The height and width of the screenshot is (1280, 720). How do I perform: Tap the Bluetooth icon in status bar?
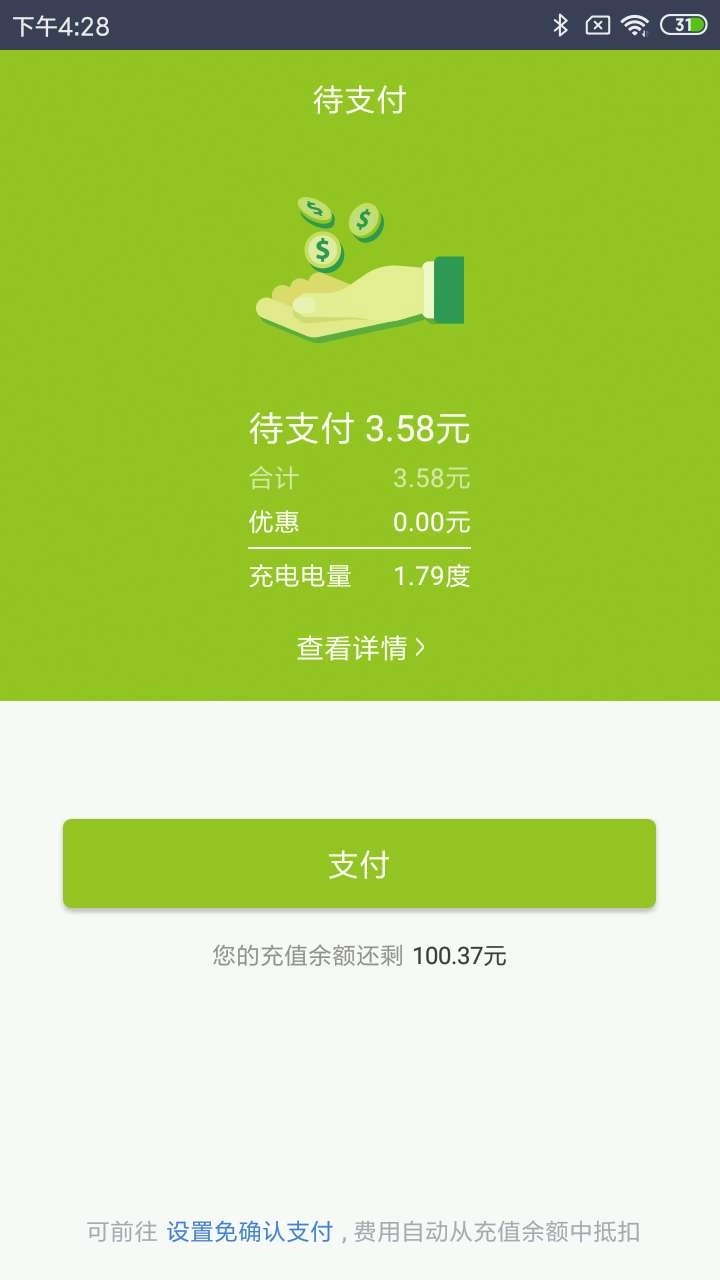pyautogui.click(x=562, y=25)
